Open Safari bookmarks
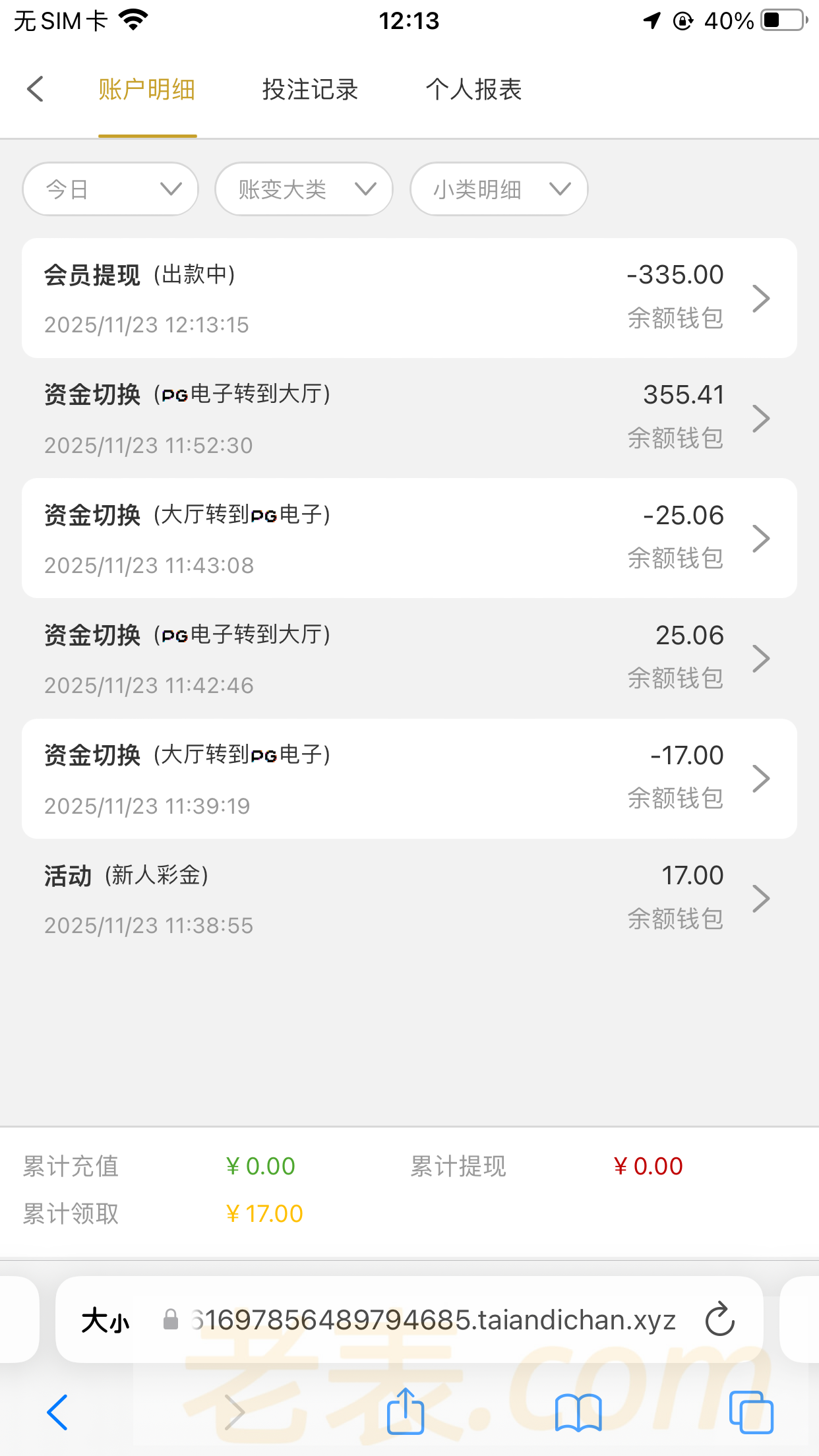The width and height of the screenshot is (819, 1456). [x=578, y=1412]
